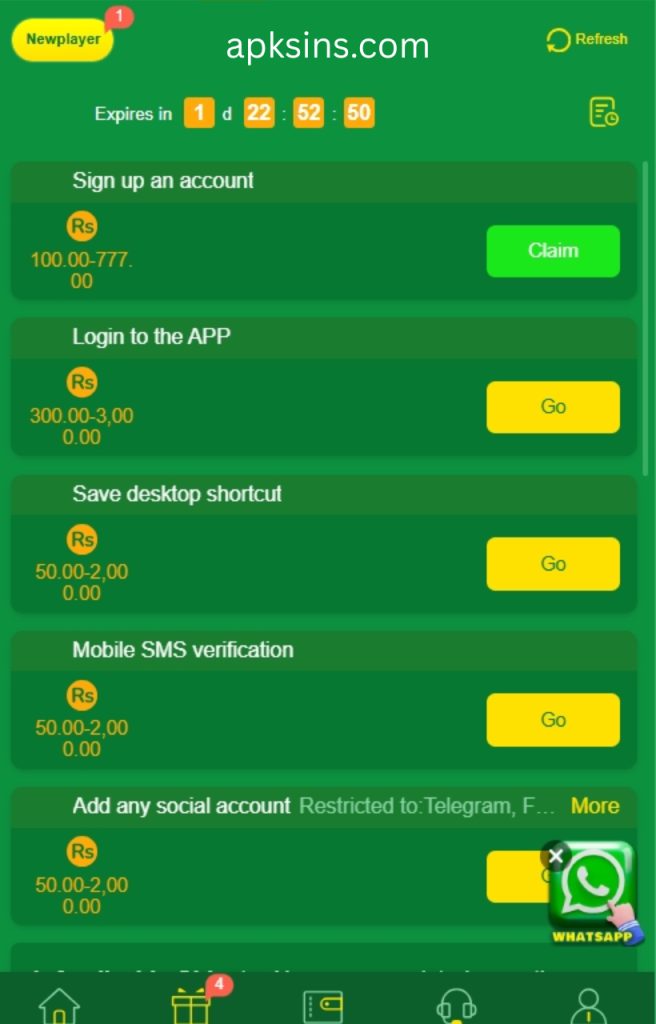Viewport: 656px width, 1024px height.
Task: Switch to the profile tab
Action: (588, 1004)
